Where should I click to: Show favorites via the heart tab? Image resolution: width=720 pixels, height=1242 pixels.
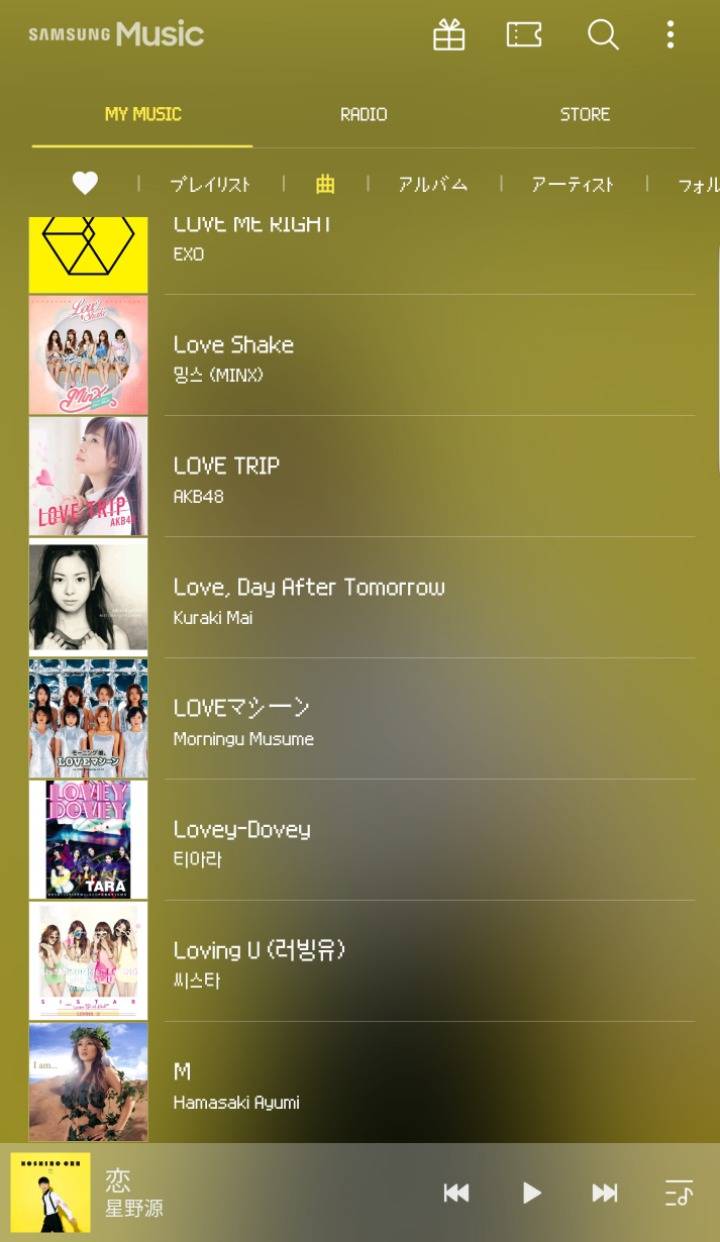85,183
